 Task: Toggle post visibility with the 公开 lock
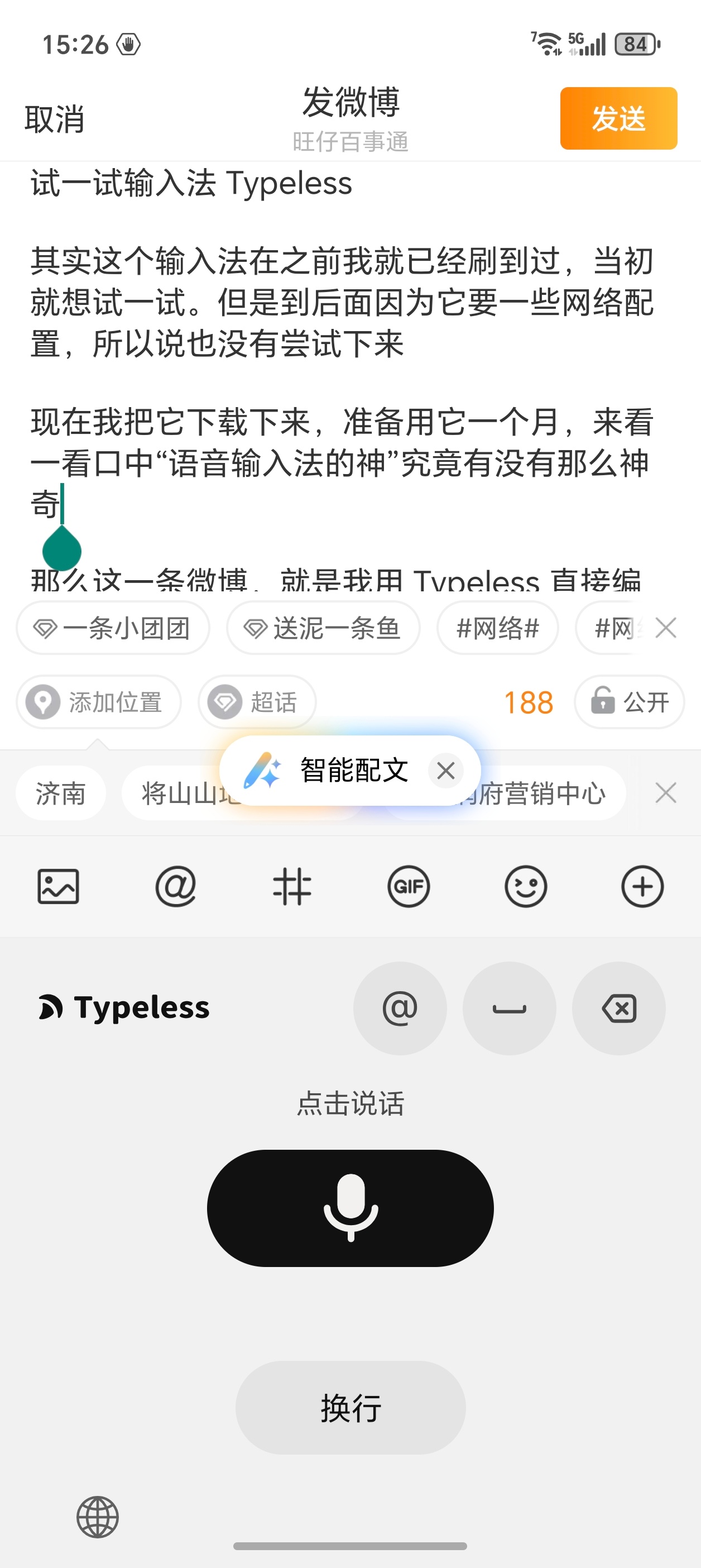click(x=628, y=702)
